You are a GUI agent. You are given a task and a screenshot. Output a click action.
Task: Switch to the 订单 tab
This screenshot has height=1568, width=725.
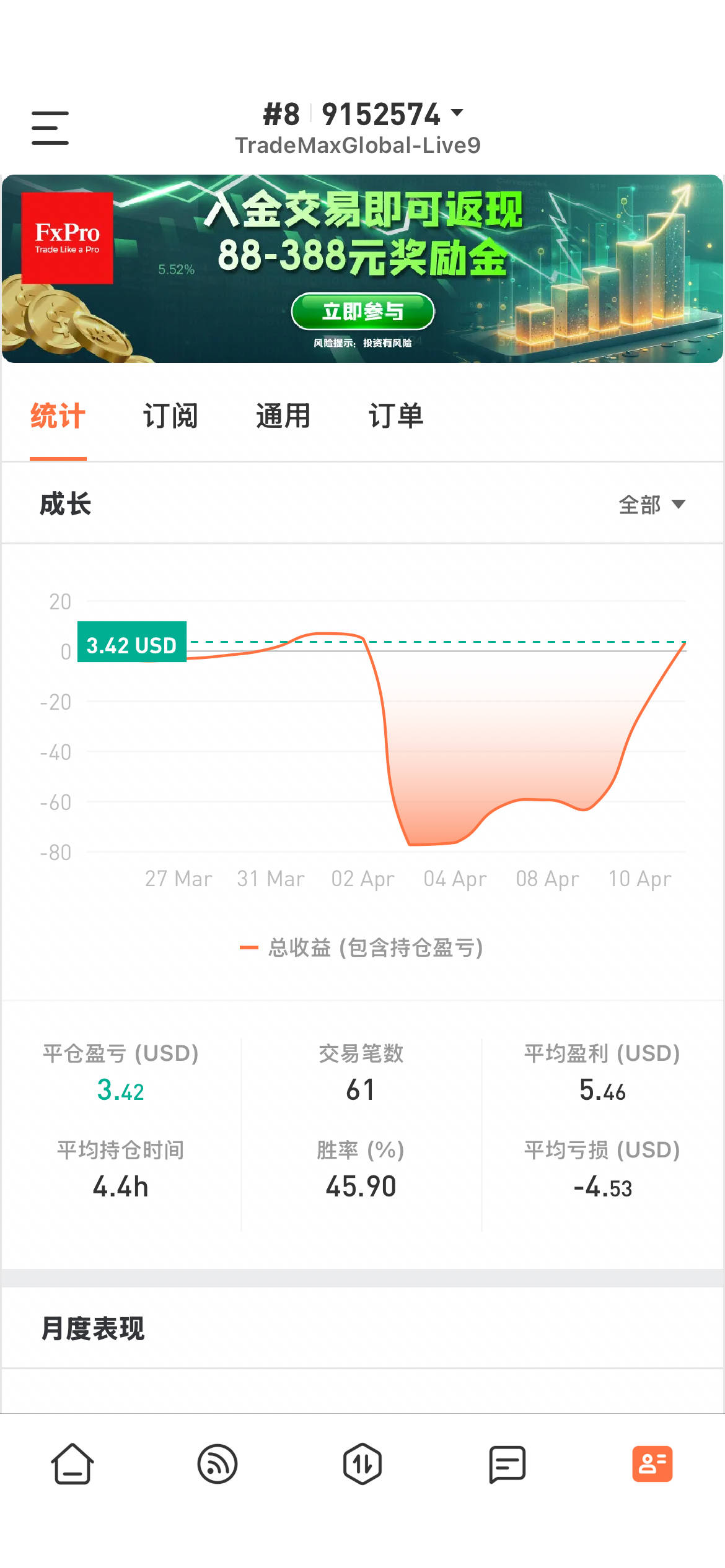point(396,416)
